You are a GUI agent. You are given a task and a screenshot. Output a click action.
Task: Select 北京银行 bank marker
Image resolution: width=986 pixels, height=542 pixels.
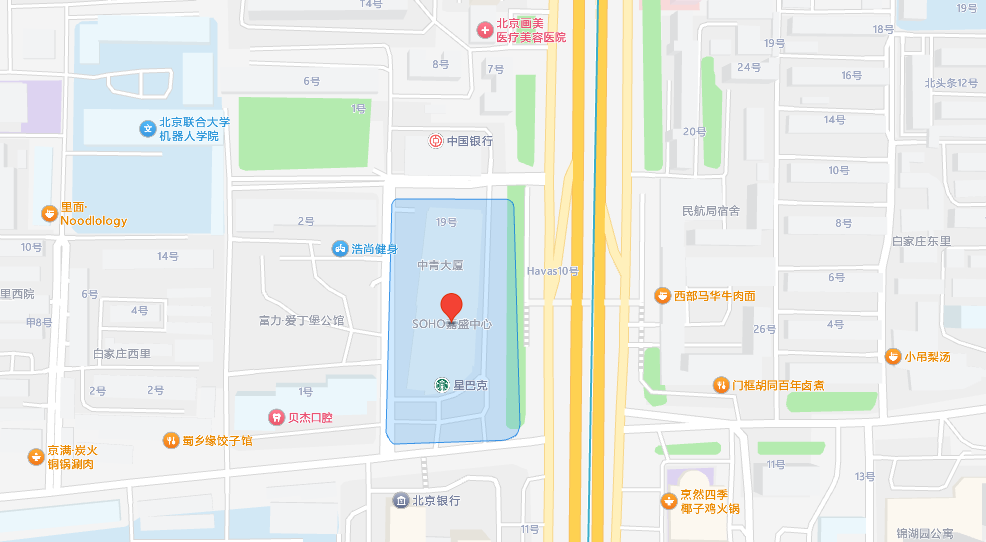400,500
